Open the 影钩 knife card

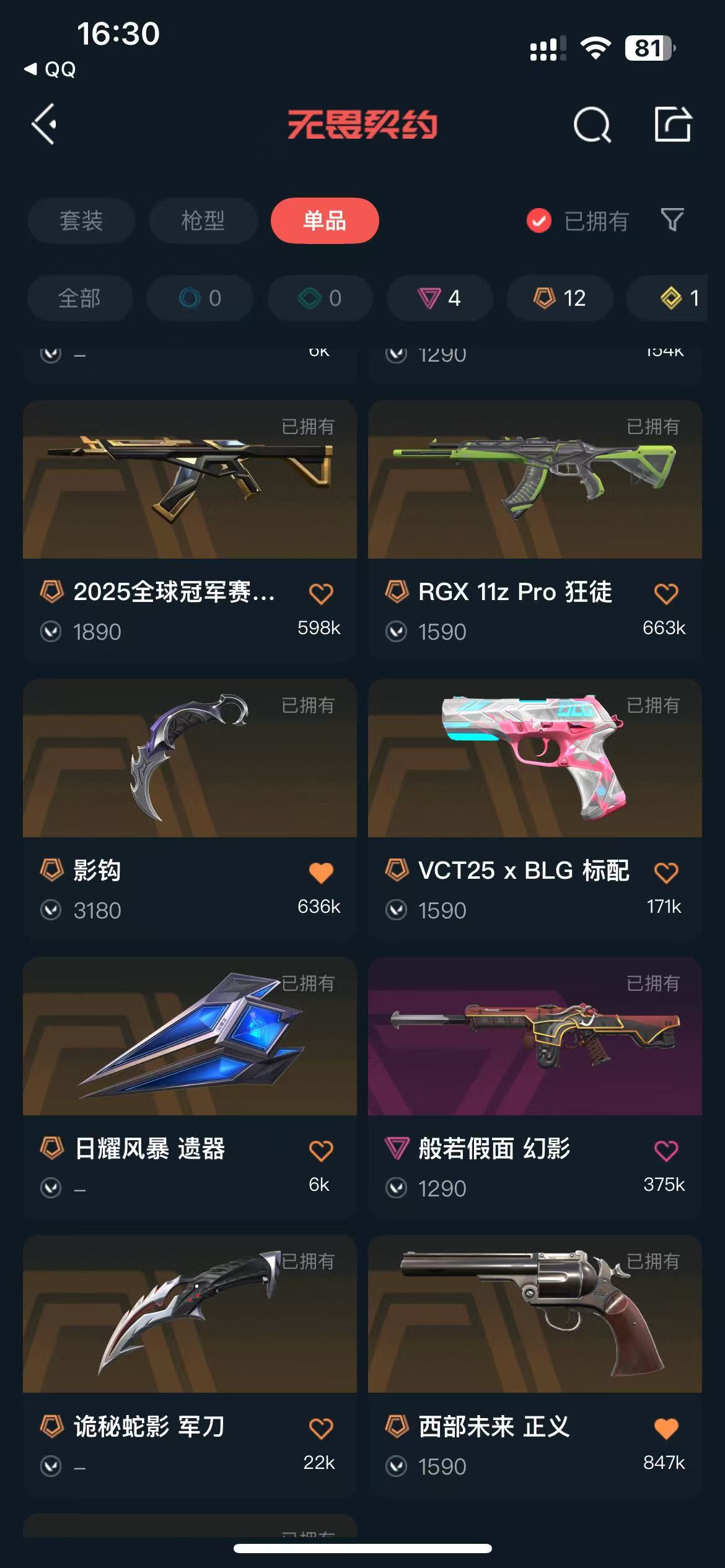(x=190, y=810)
